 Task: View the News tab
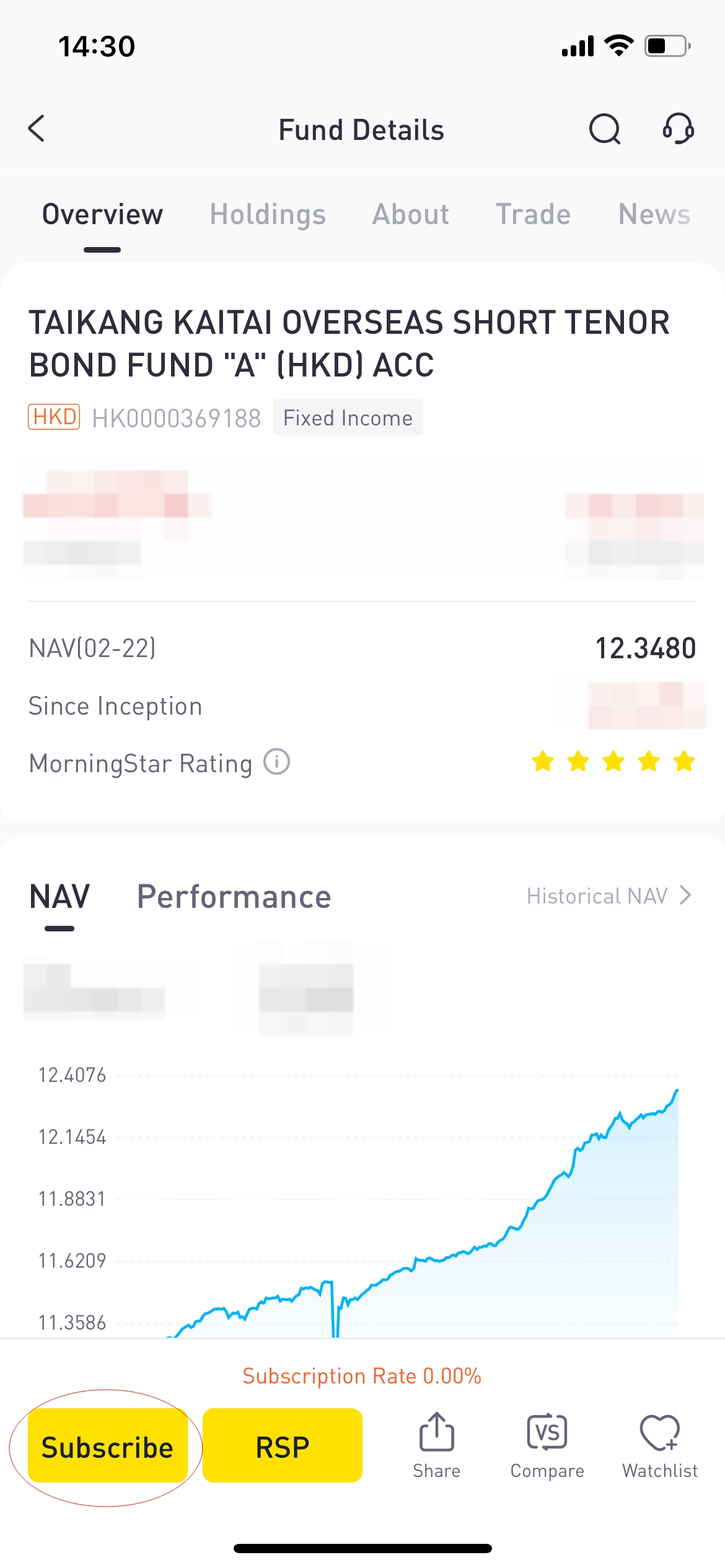[654, 214]
